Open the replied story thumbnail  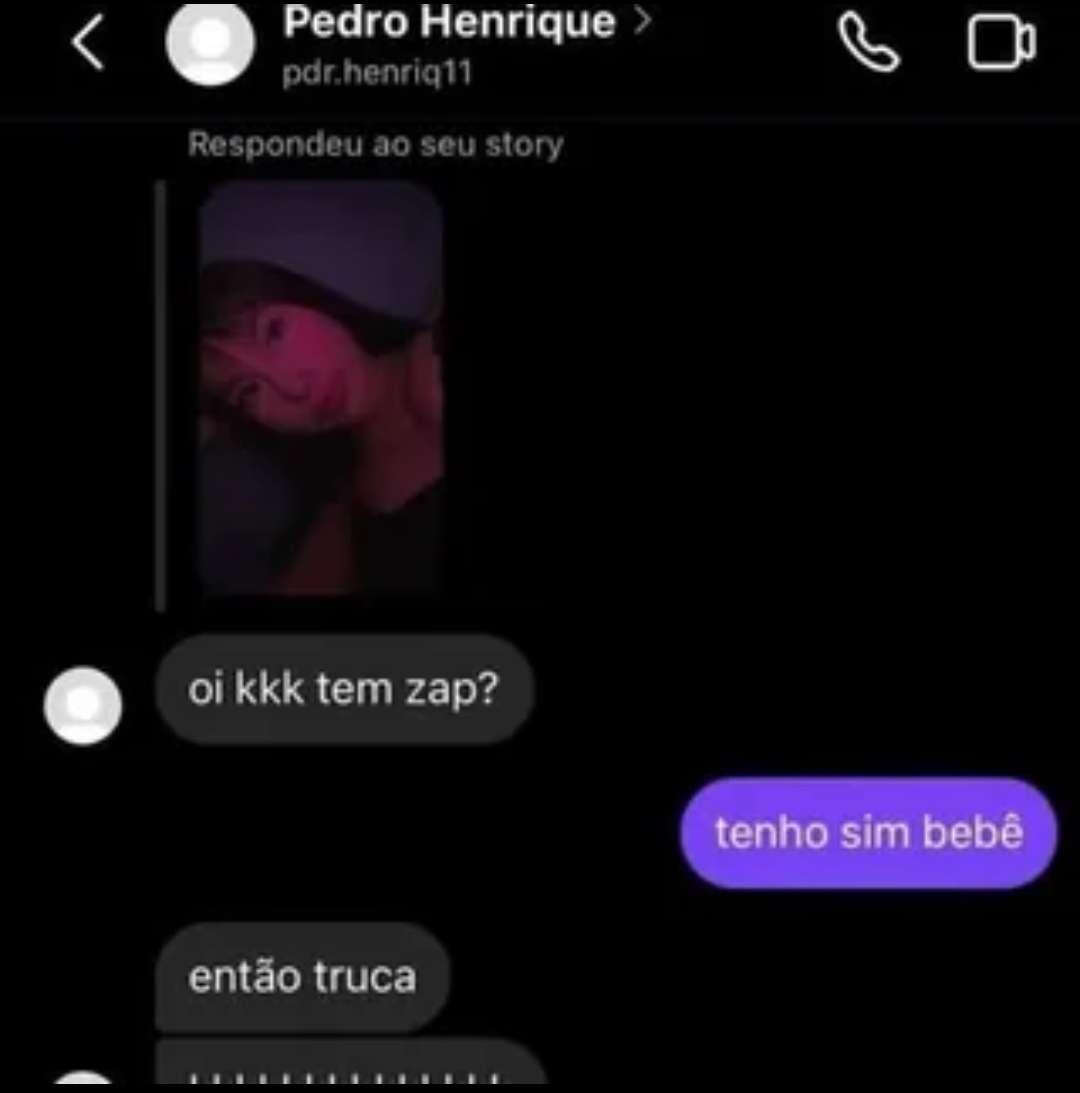pyautogui.click(x=320, y=388)
